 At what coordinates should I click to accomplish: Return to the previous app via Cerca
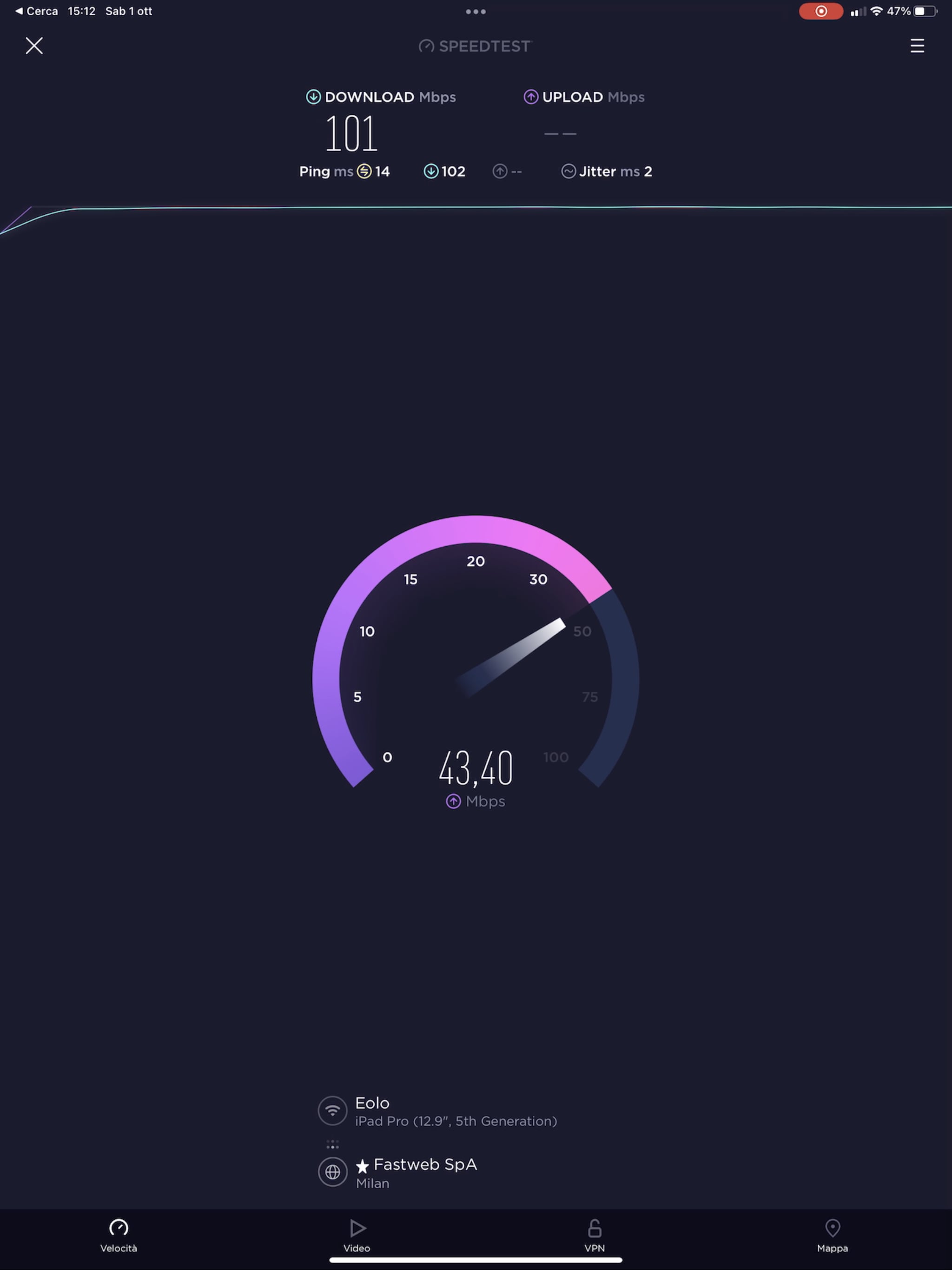36,12
